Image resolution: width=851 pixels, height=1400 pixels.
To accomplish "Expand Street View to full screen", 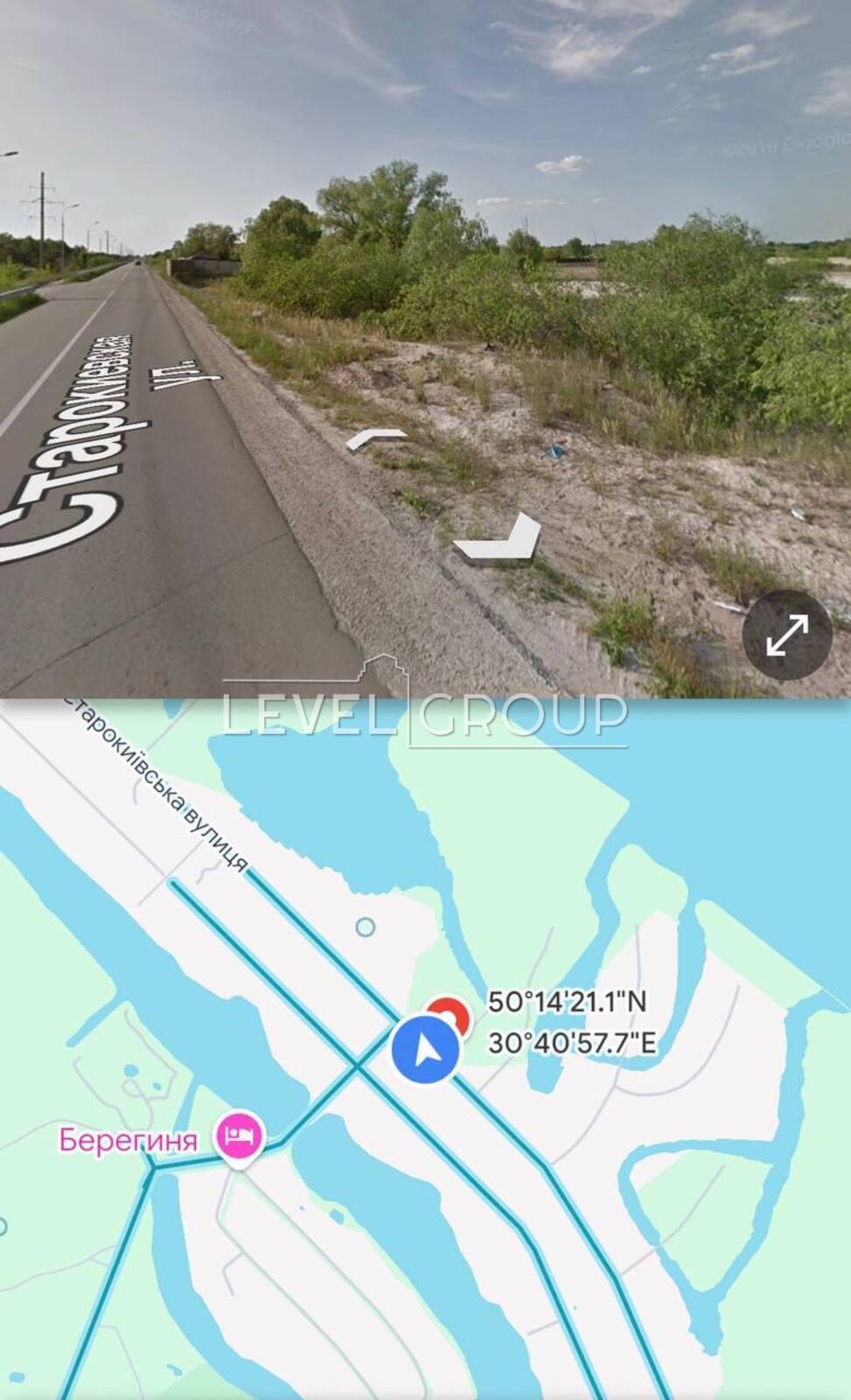I will pos(787,635).
